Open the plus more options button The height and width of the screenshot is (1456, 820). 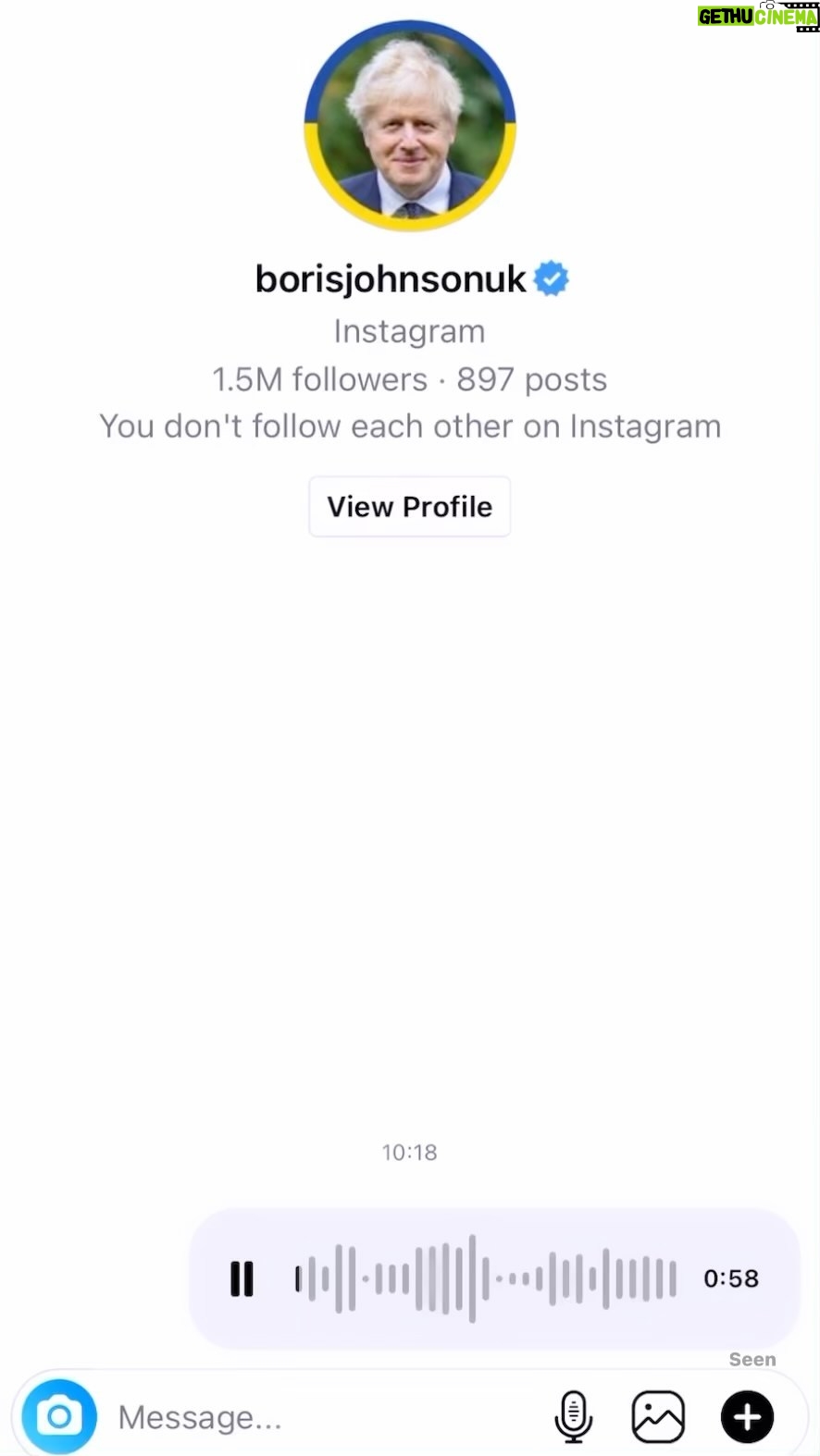[x=747, y=1416]
